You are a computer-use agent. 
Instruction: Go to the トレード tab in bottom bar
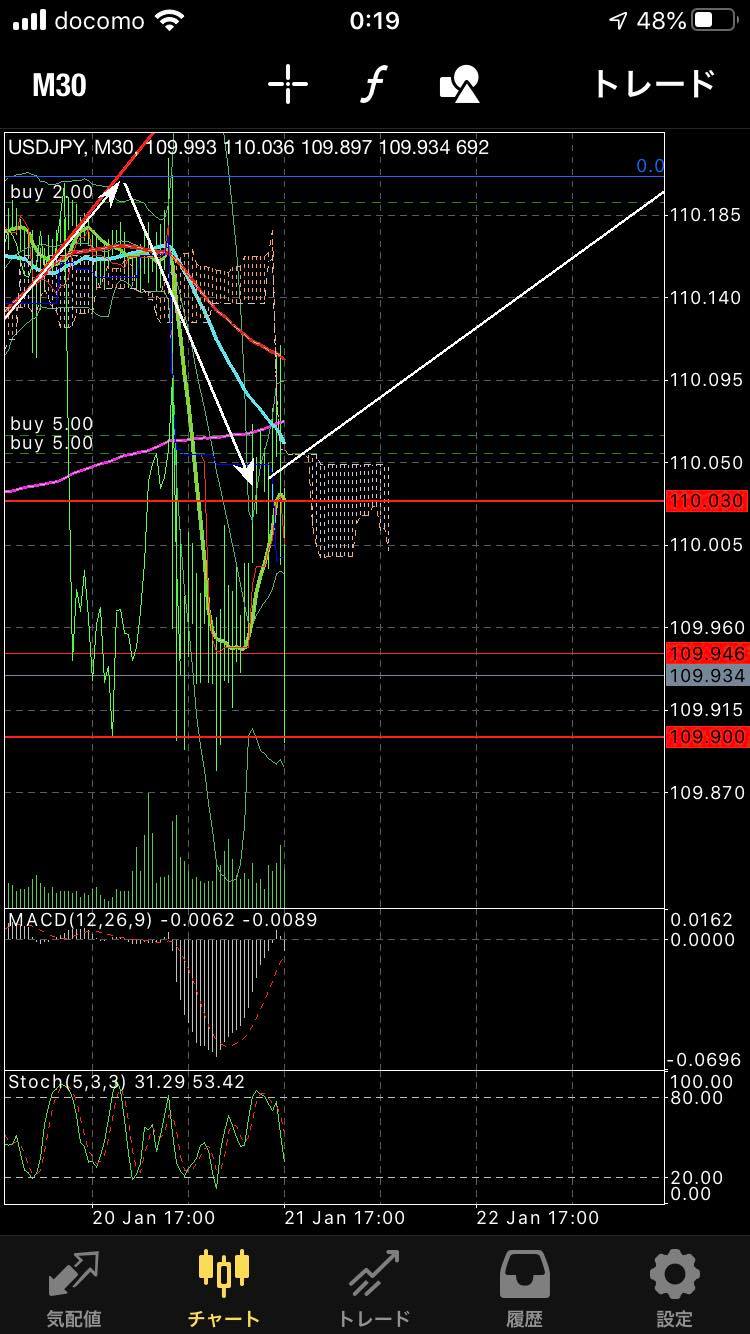[x=374, y=1288]
